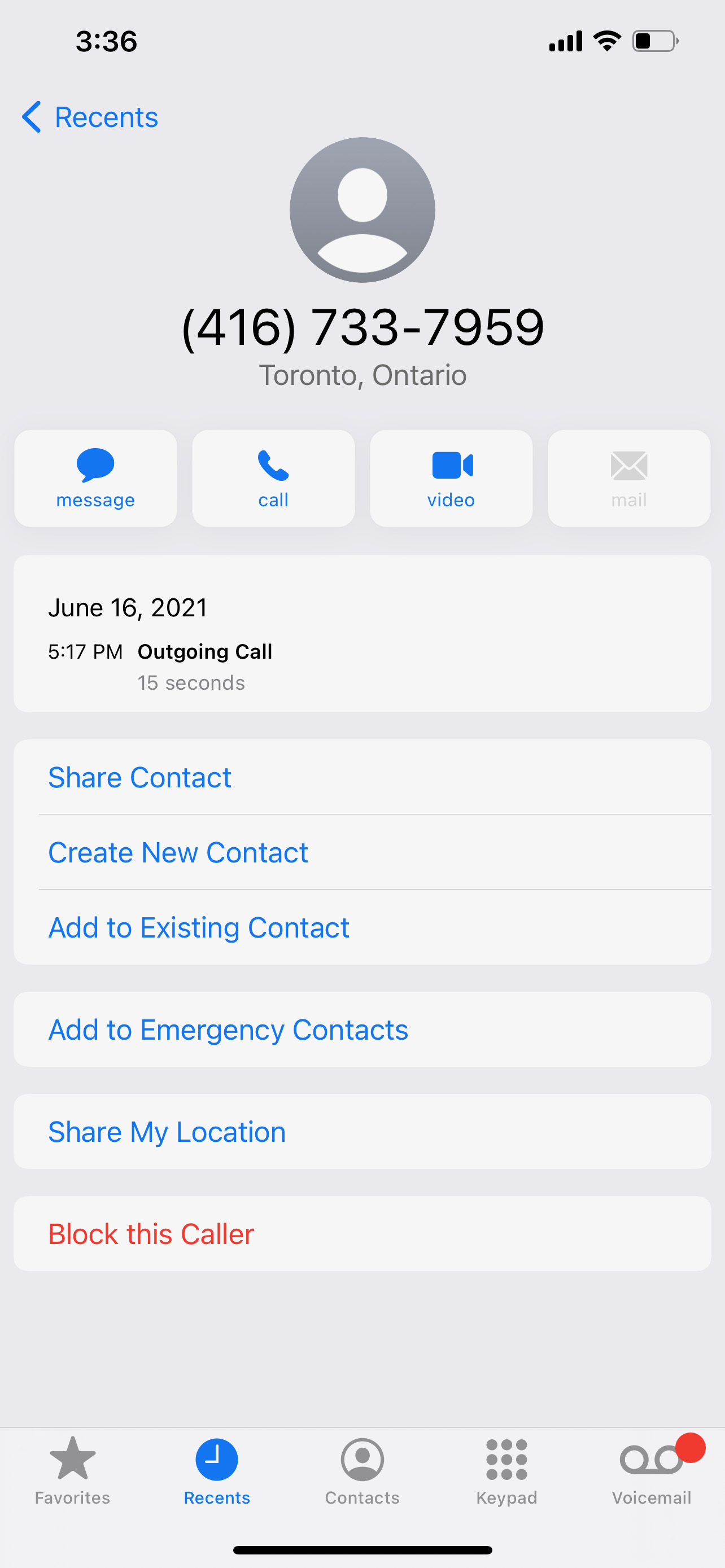Switch to the Keypad tab
Viewport: 725px width, 1568px height.
506,1469
